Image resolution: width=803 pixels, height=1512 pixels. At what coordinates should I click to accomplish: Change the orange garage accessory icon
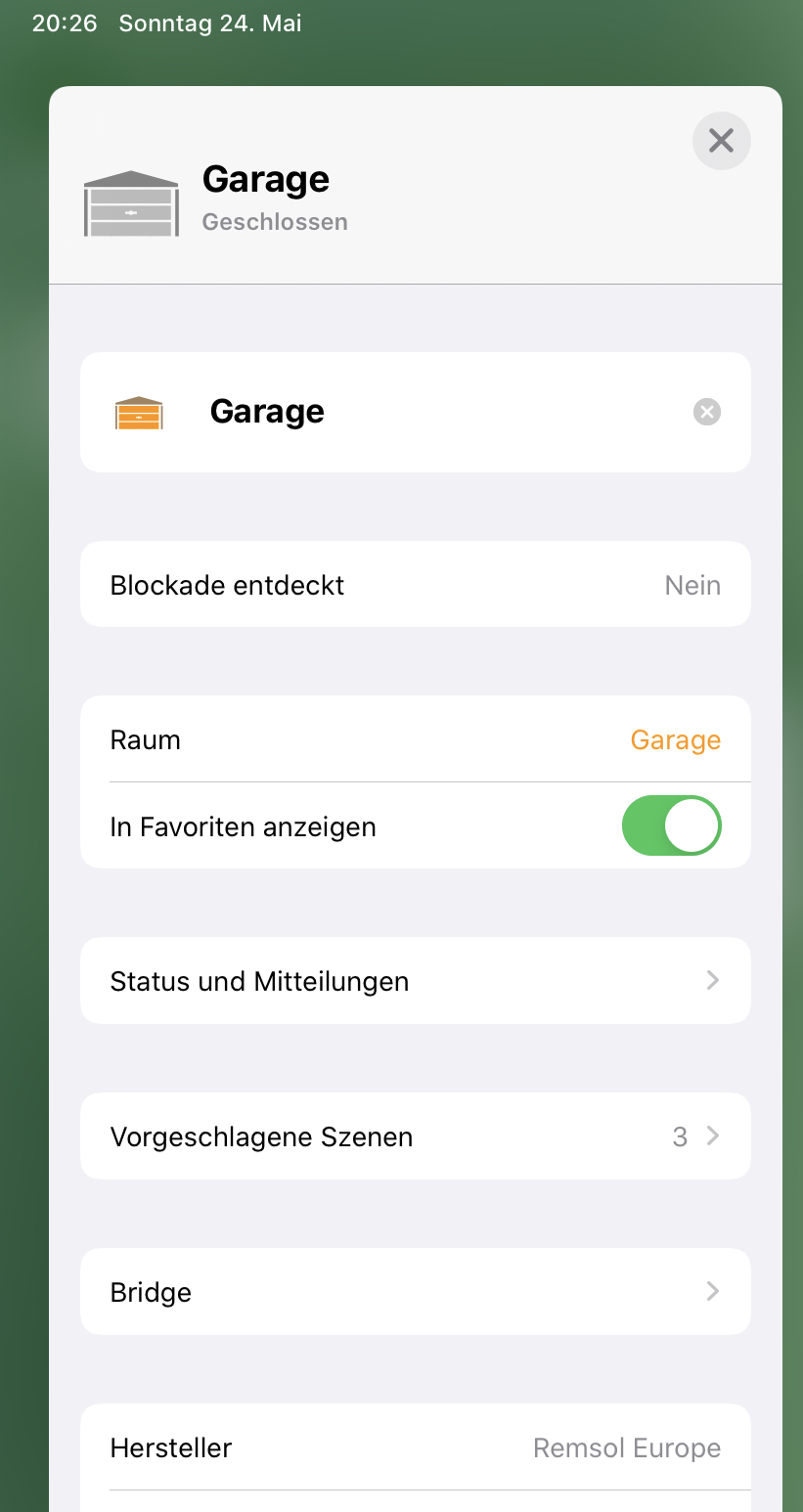point(139,413)
